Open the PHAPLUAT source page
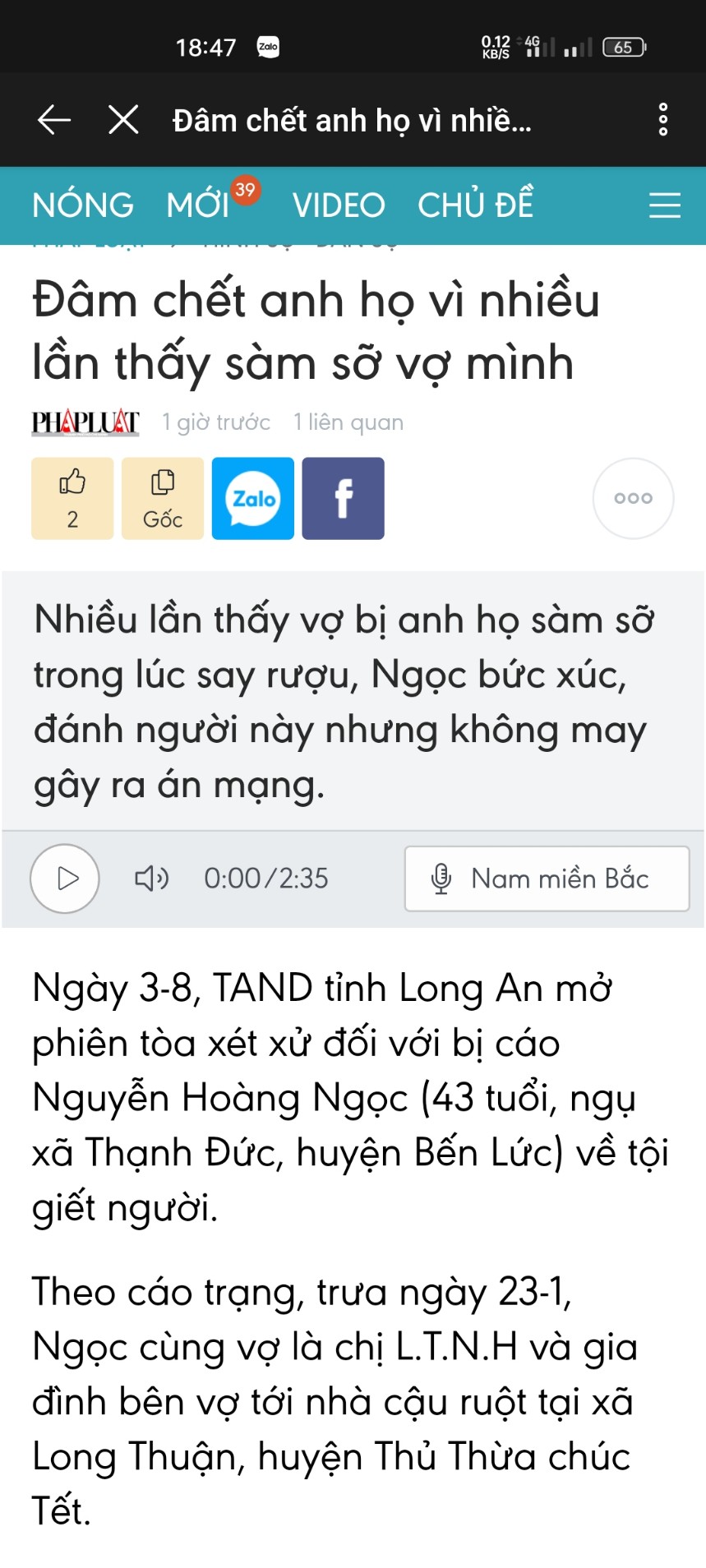Screen dimensions: 706x1568 coord(85,422)
